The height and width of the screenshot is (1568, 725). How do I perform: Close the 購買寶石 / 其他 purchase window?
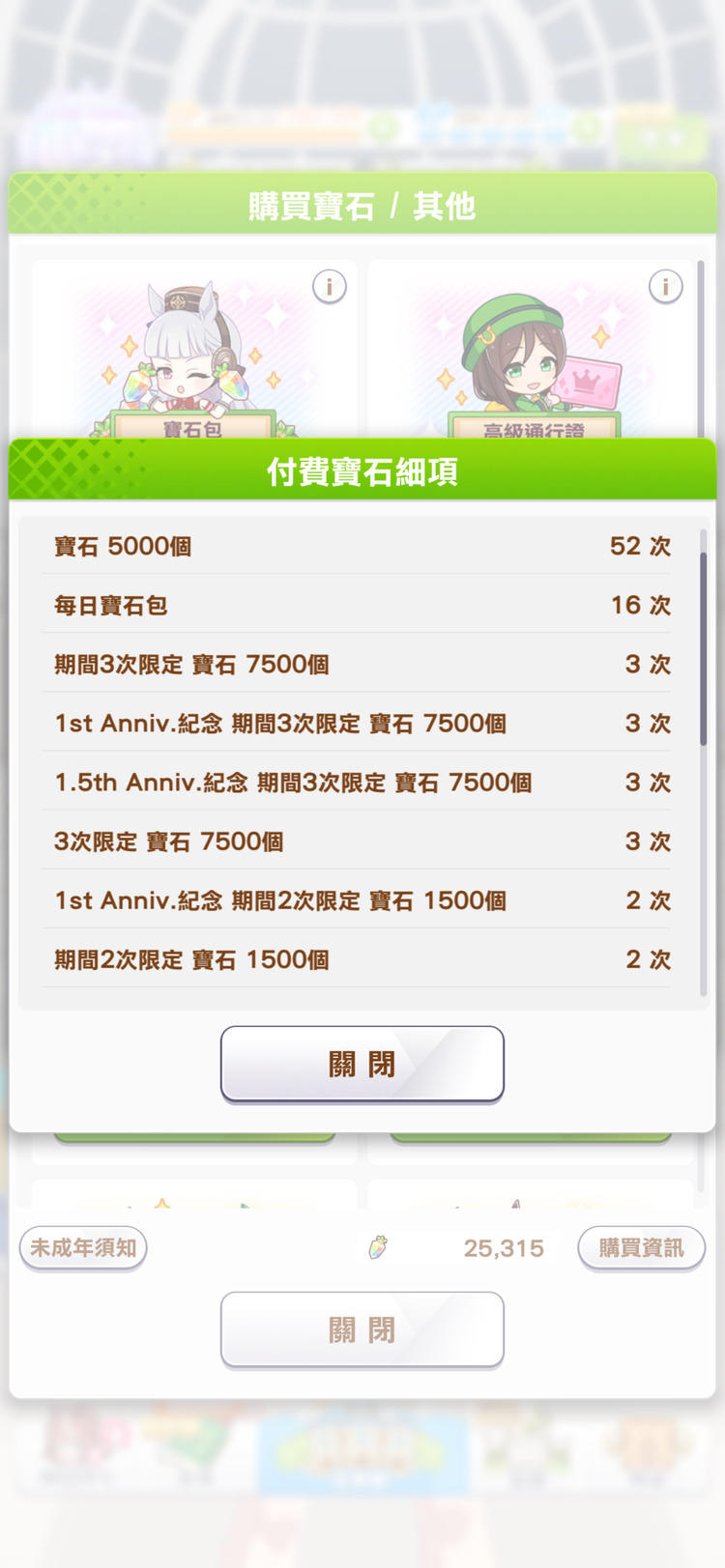(362, 1329)
